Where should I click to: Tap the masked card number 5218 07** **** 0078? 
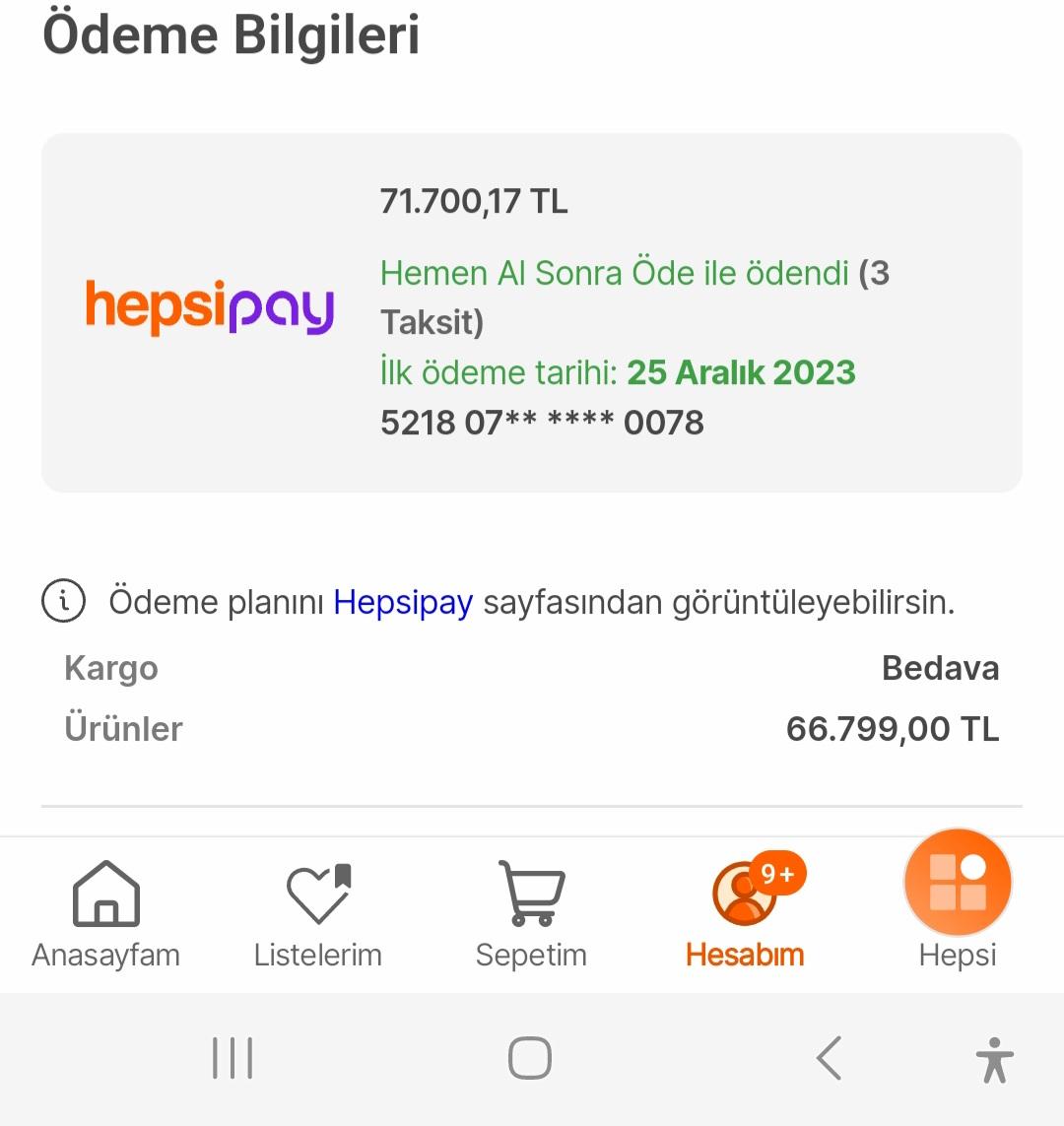[543, 422]
